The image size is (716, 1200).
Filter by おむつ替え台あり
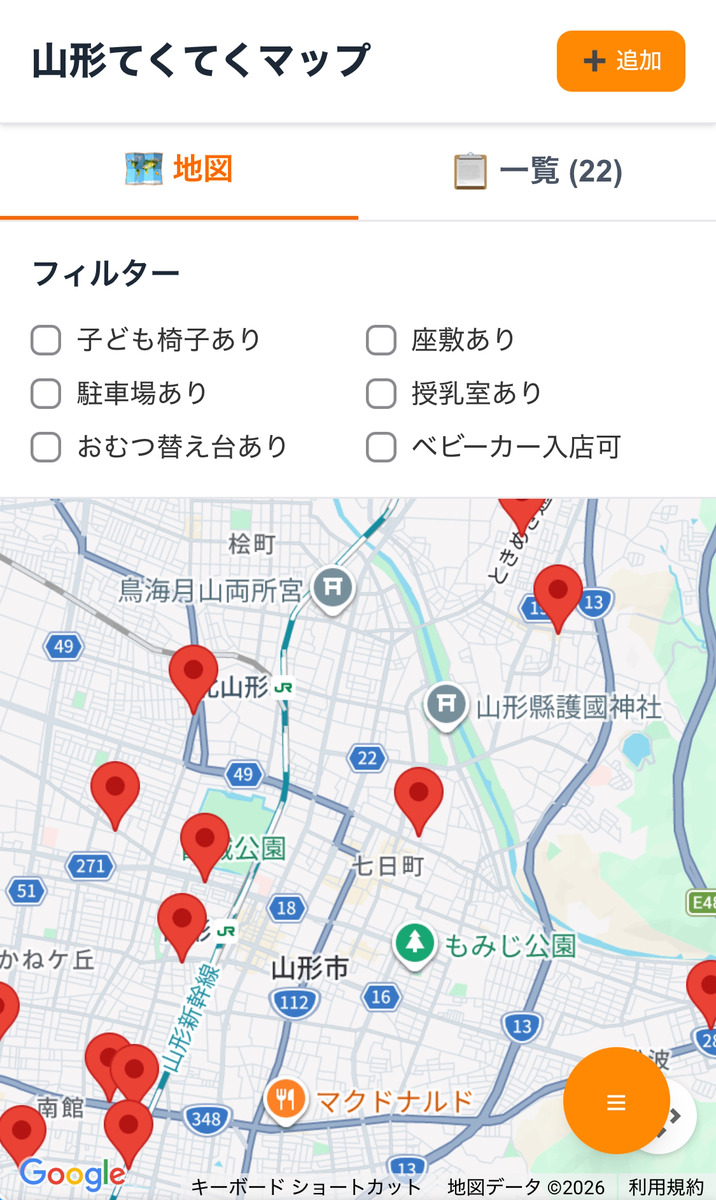click(46, 446)
